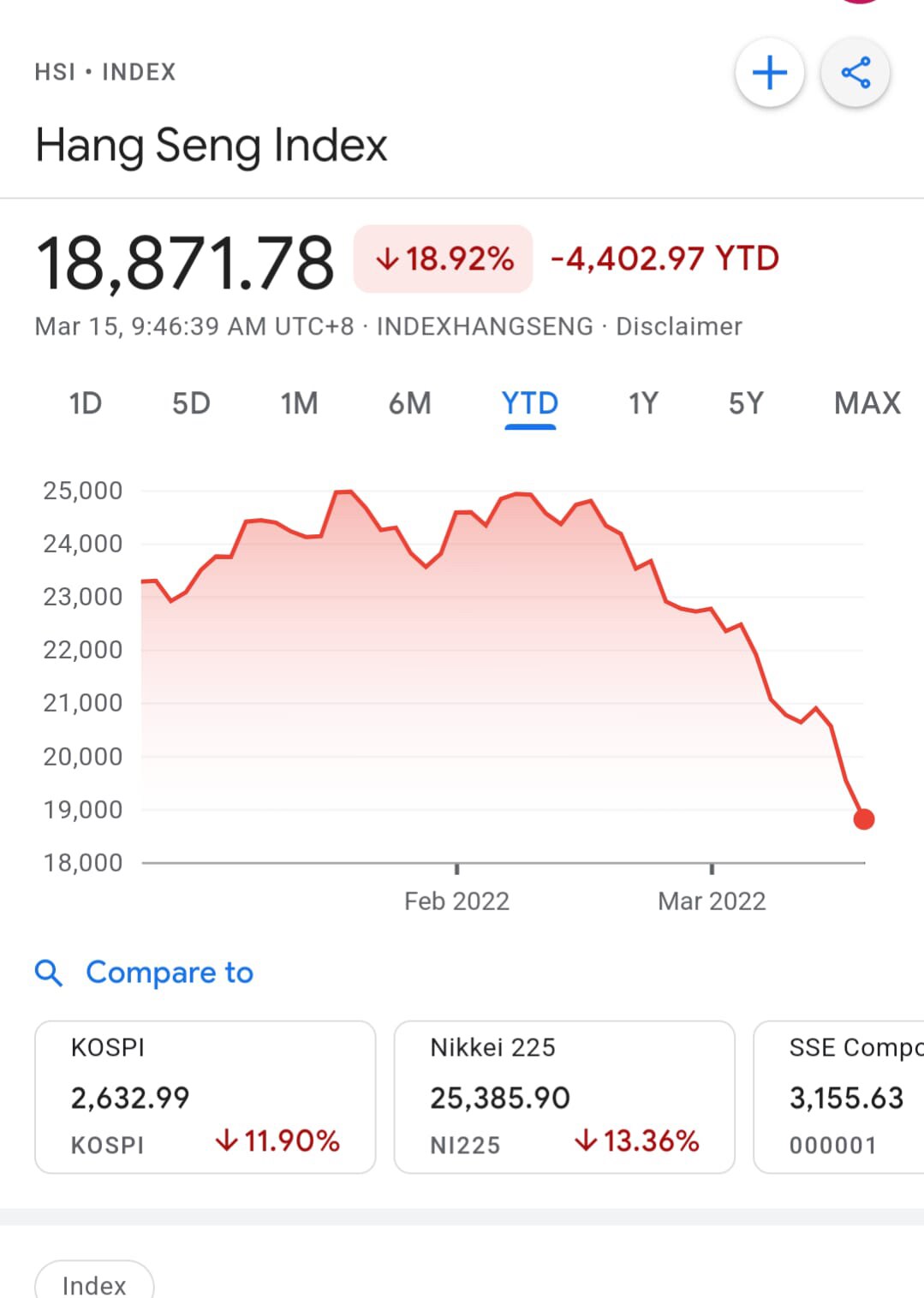Open the Disclaimer link
The height and width of the screenshot is (1298, 924).
coord(679,326)
